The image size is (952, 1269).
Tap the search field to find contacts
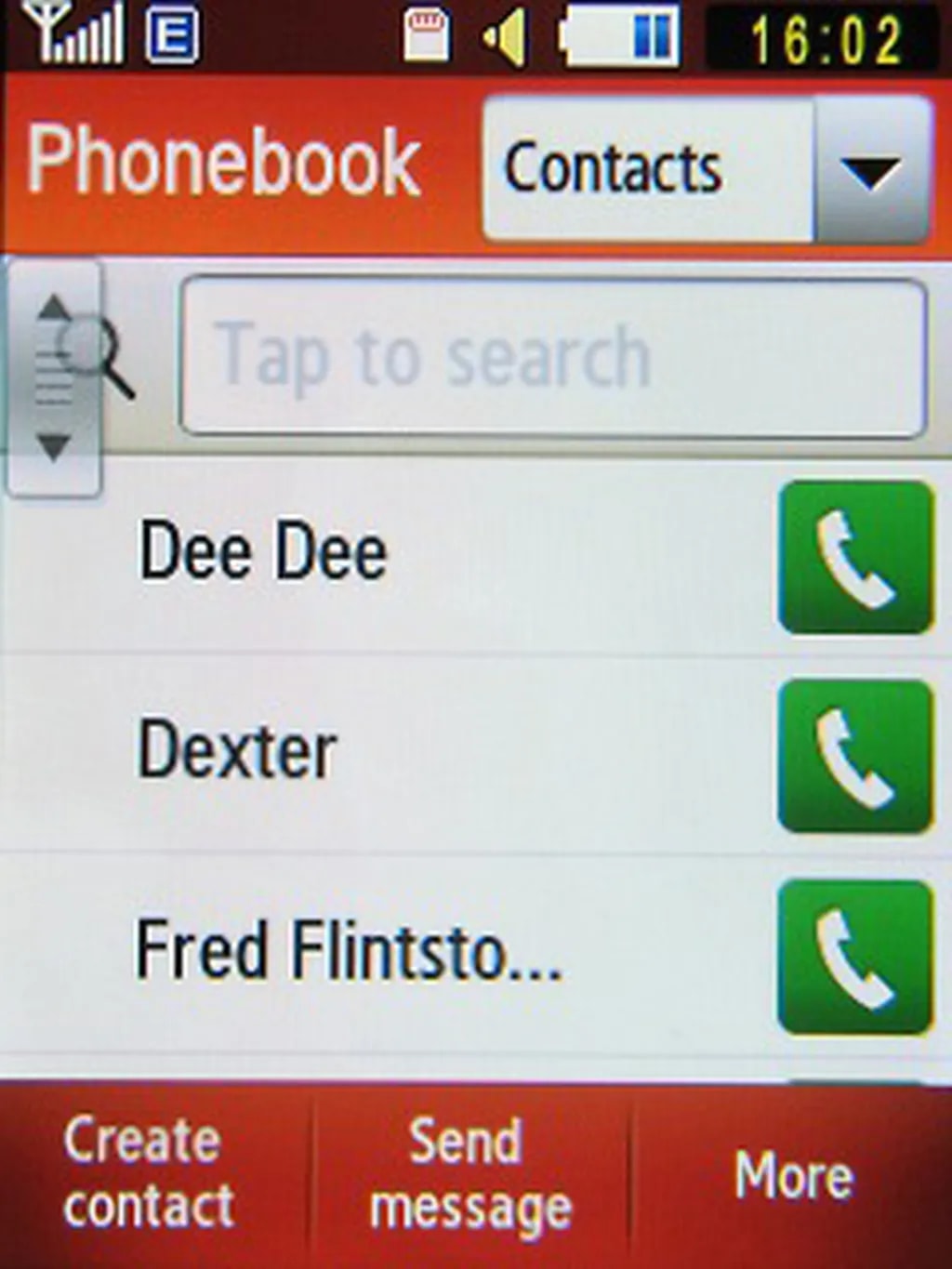553,356
